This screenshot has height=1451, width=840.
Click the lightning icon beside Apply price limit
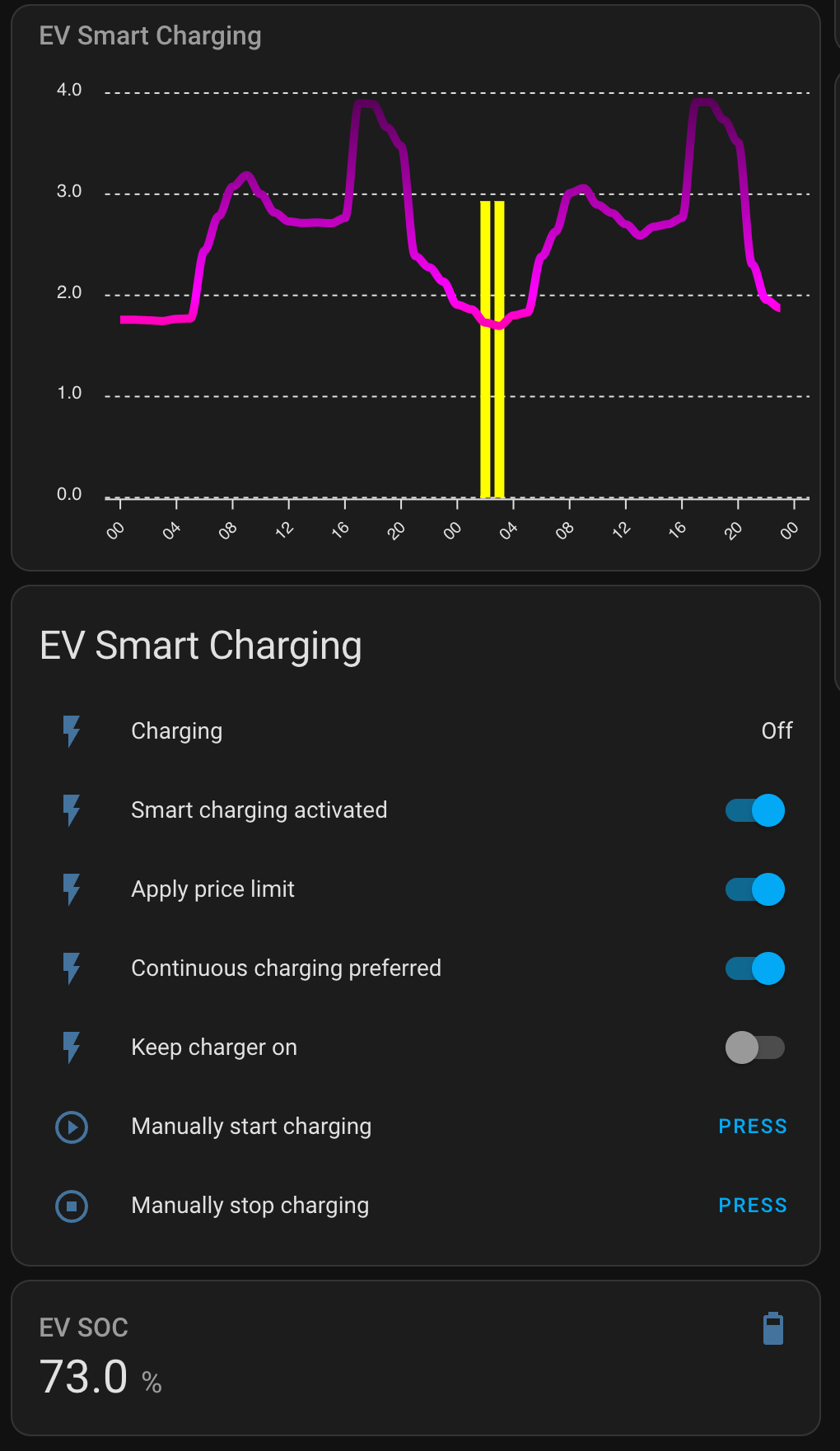coord(71,889)
